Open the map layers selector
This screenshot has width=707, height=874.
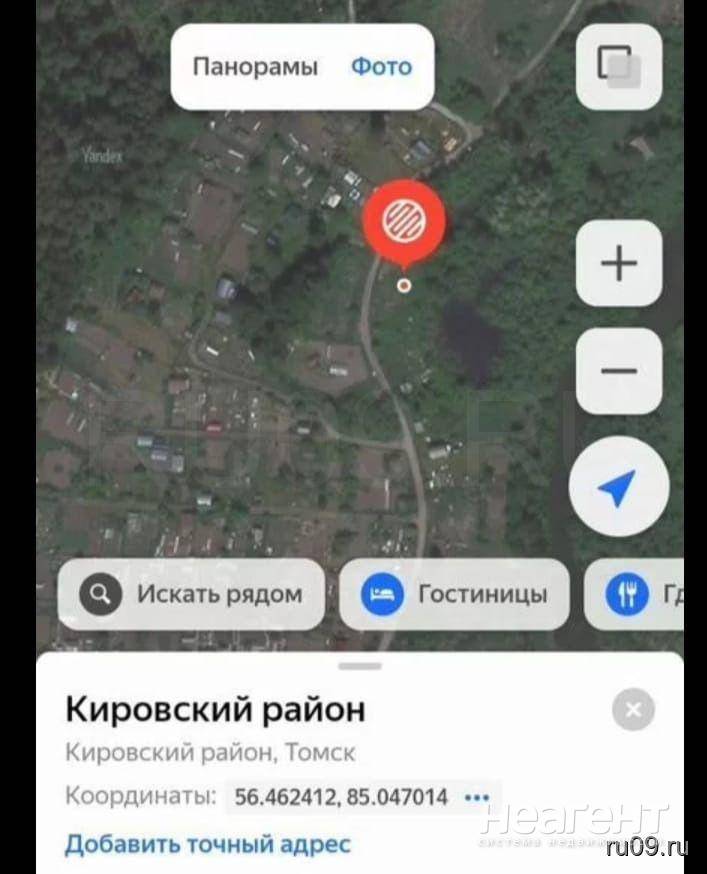coord(619,66)
